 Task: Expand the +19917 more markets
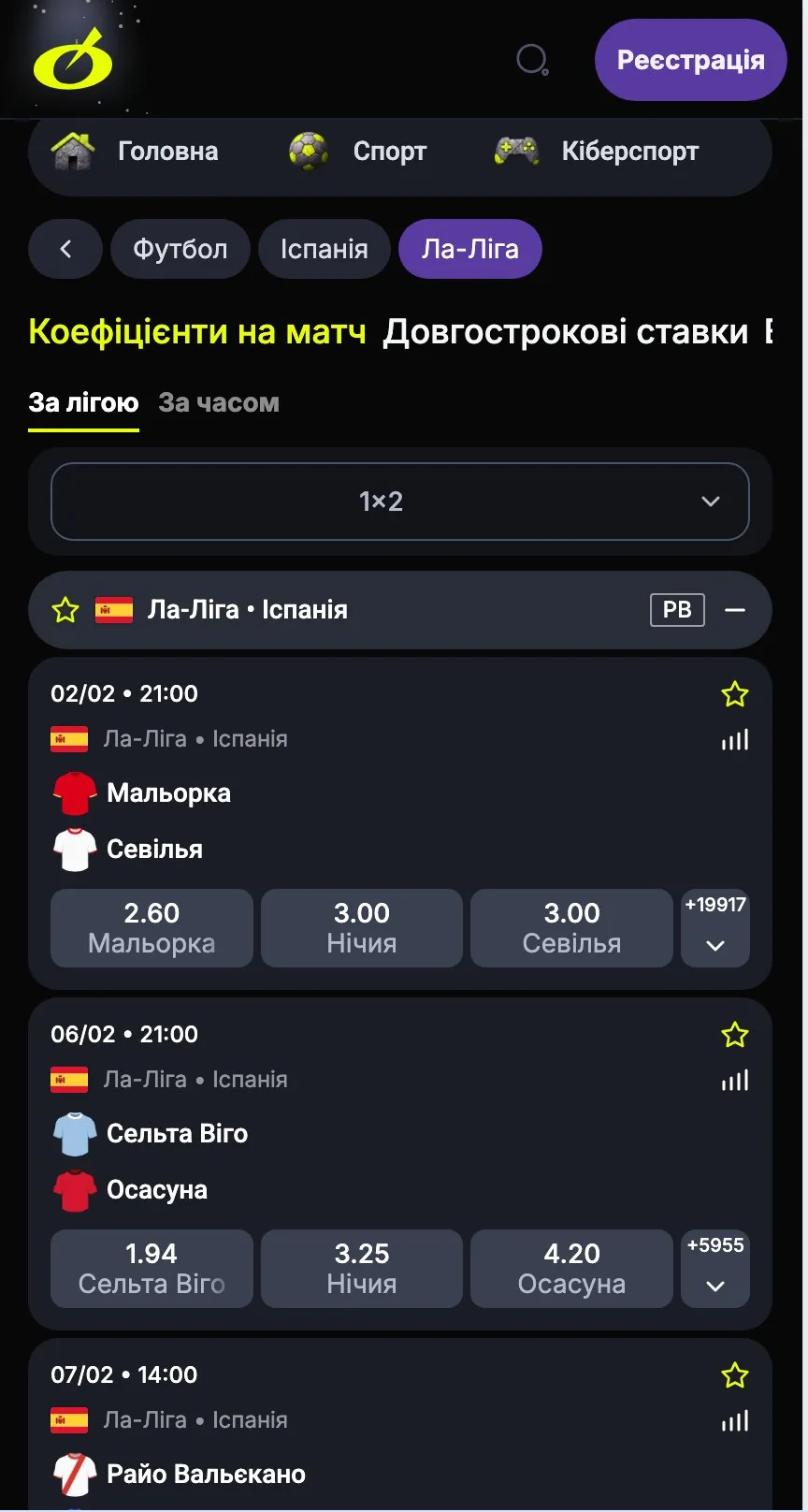pos(715,928)
